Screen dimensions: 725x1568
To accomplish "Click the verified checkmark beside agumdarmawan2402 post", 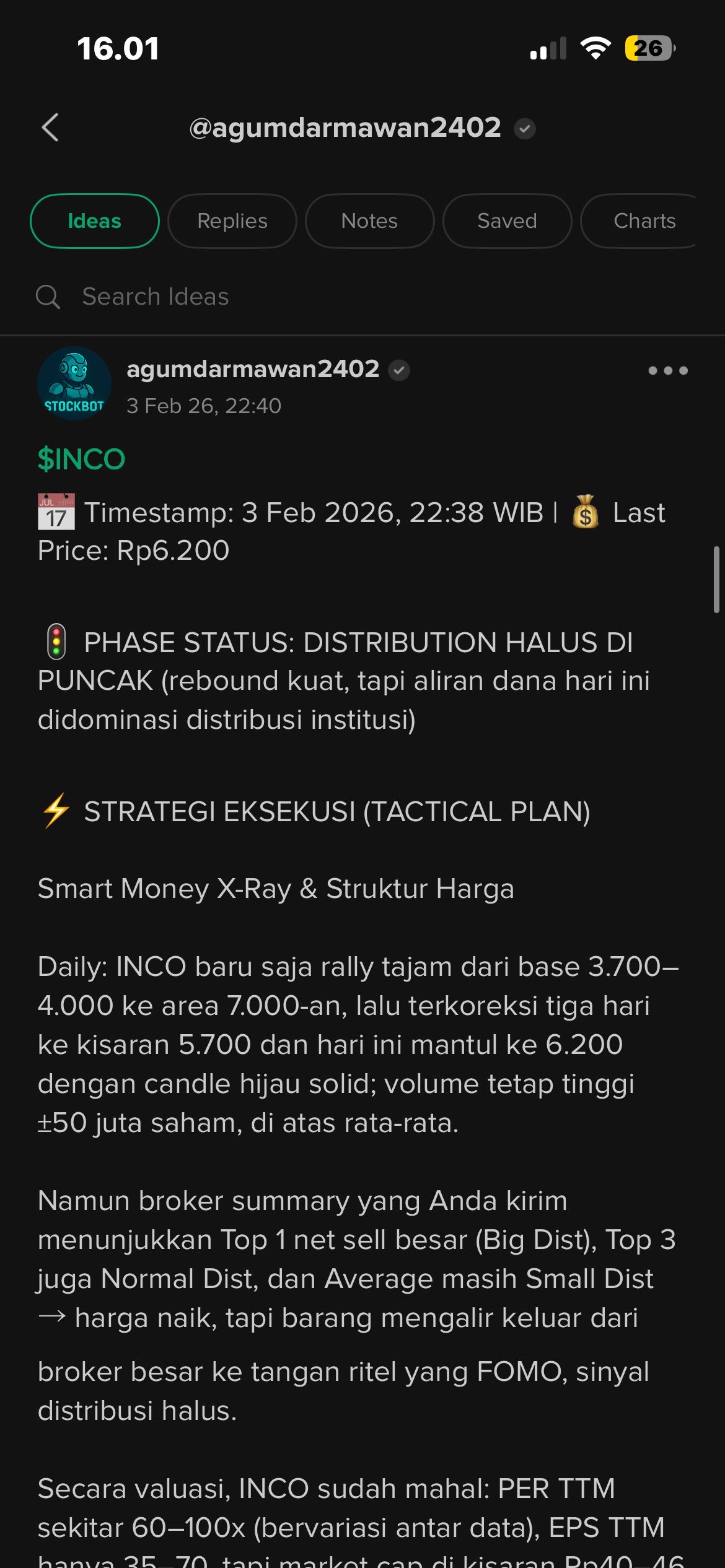I will click(x=400, y=368).
